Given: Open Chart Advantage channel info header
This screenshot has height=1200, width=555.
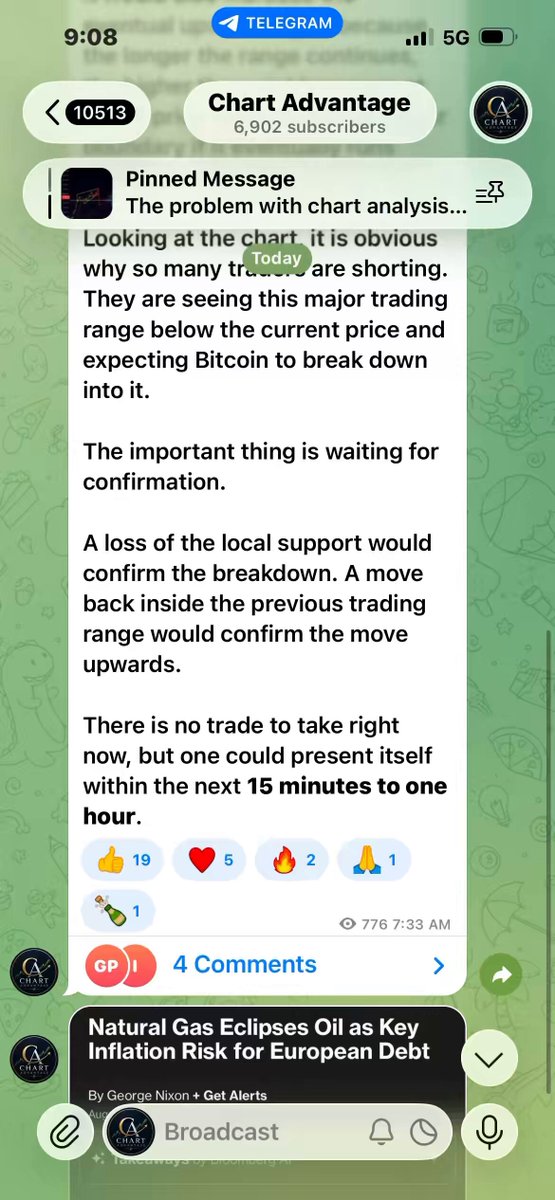Looking at the screenshot, I should 309,113.
